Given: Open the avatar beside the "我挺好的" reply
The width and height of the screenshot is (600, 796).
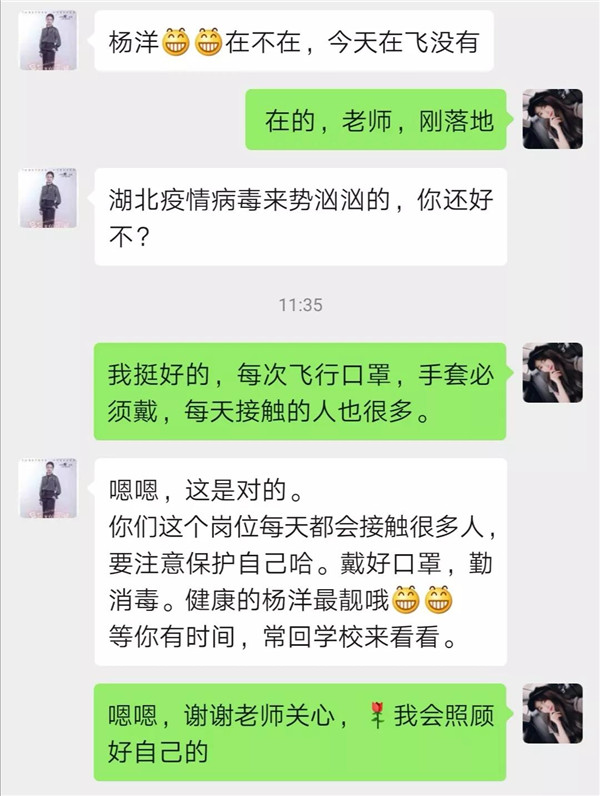Looking at the screenshot, I should (x=553, y=373).
